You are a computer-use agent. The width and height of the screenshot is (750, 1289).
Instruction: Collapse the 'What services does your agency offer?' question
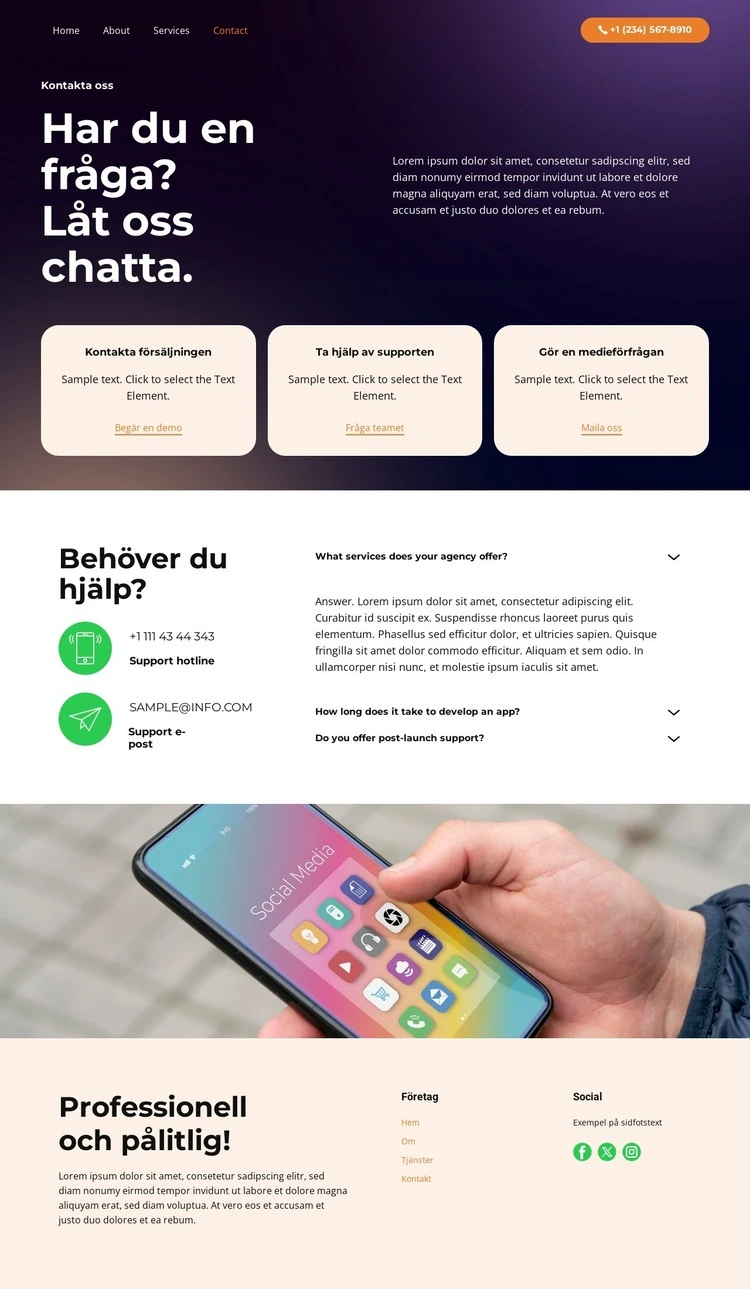[673, 557]
